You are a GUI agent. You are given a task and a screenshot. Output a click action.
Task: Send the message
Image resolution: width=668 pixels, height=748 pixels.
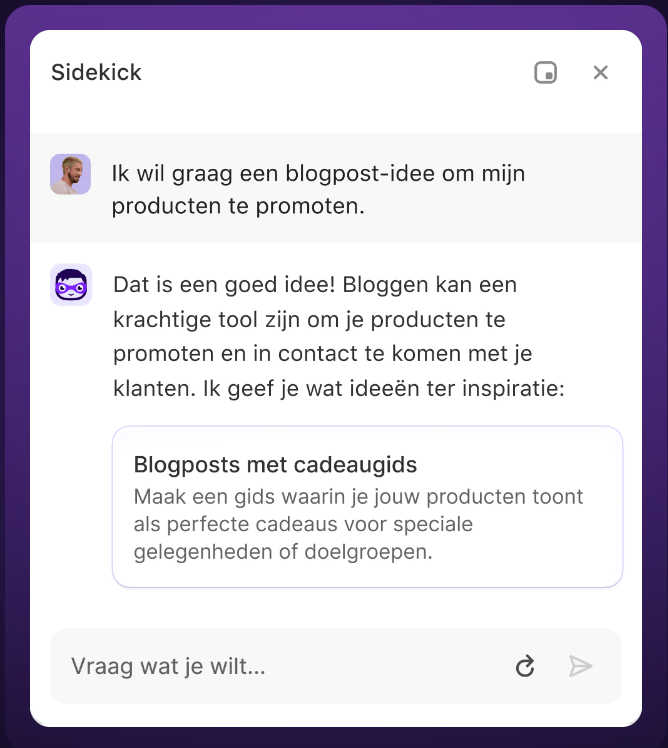coord(580,666)
